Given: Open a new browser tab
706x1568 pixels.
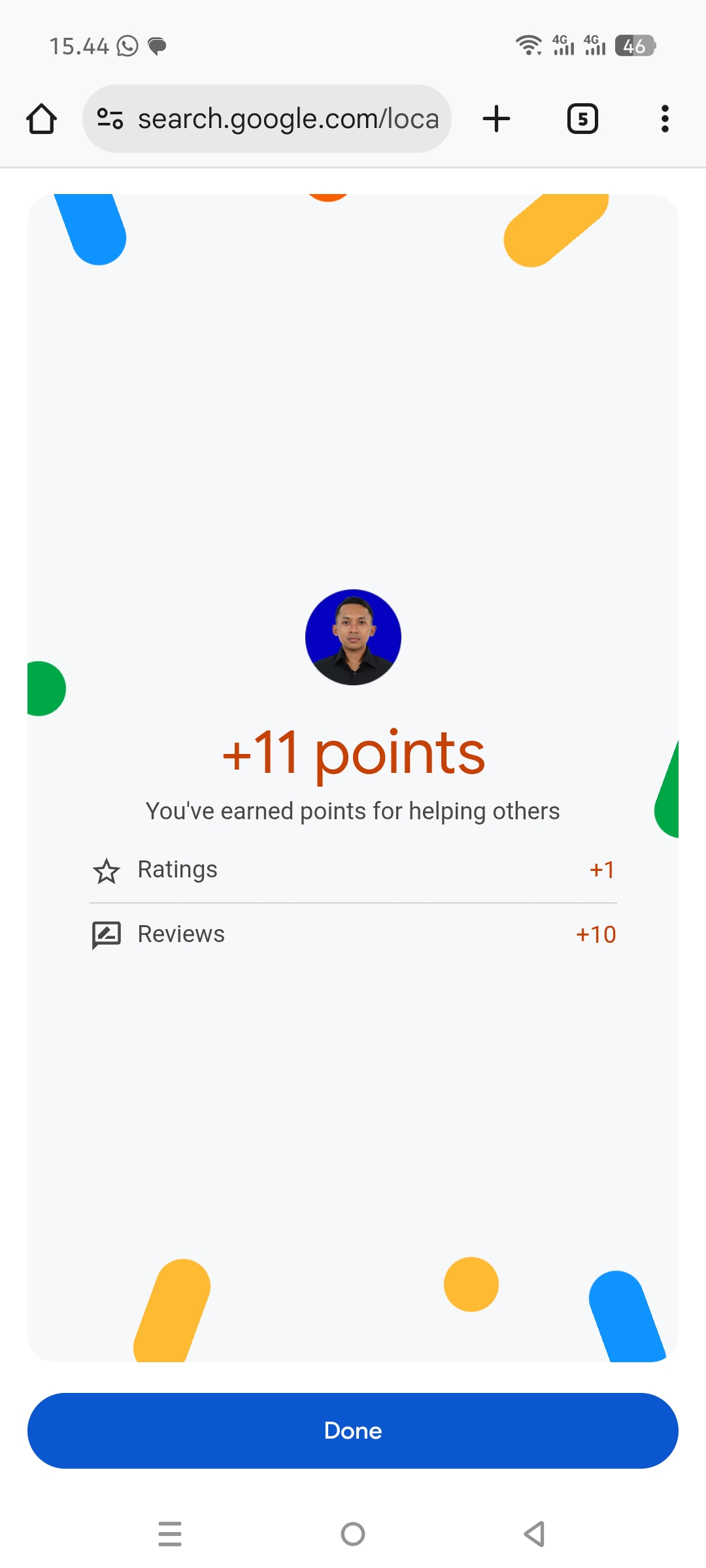Looking at the screenshot, I should pos(496,119).
